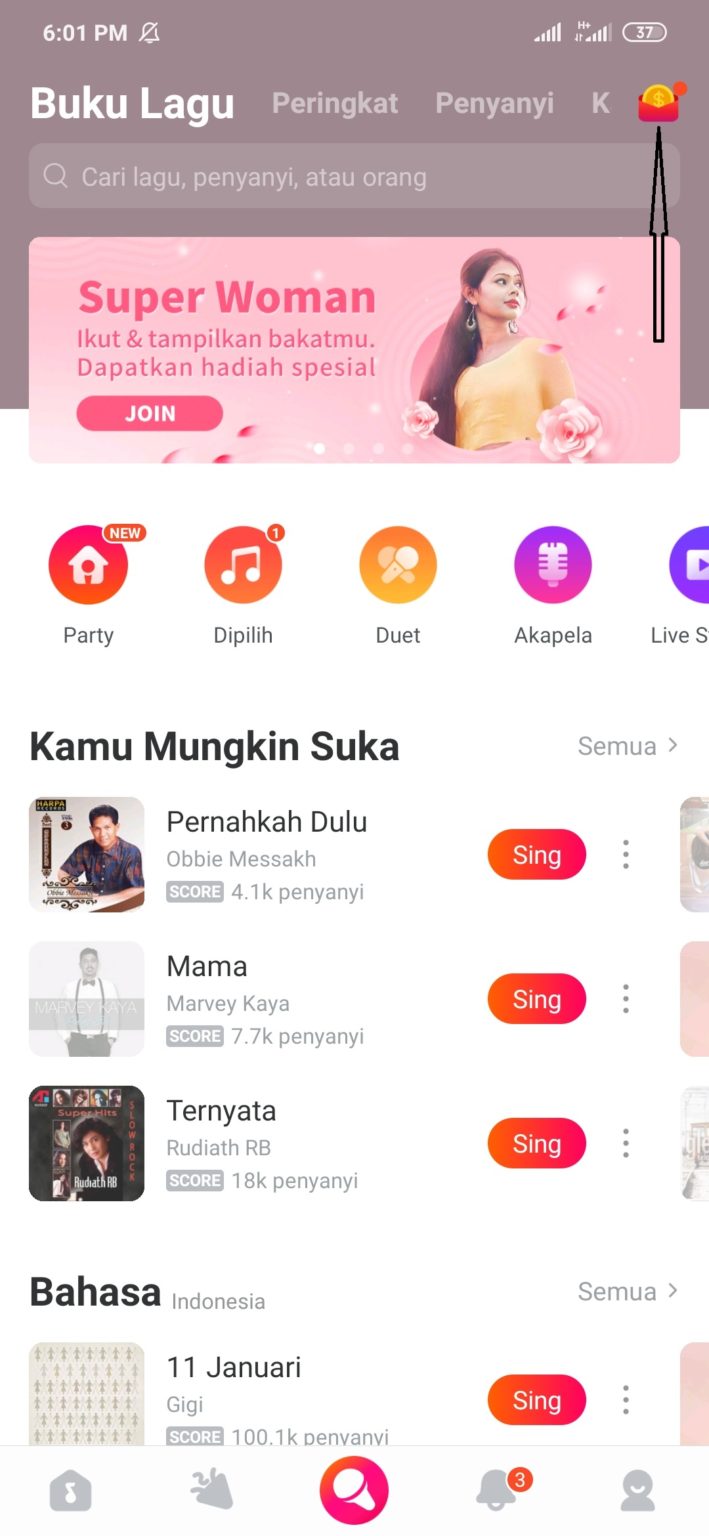Sing Pernahkah Dulu by Obbie Messakh

tap(537, 855)
